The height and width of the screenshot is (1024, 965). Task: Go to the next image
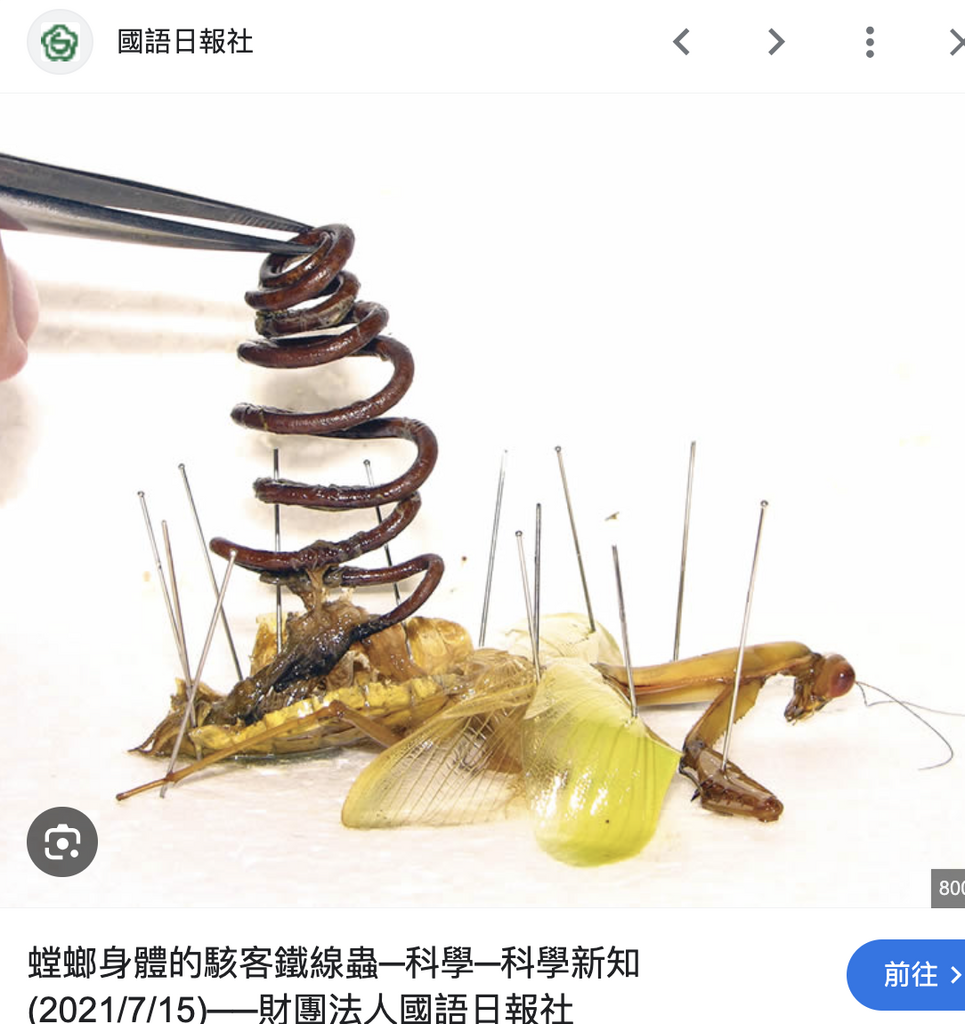pos(775,42)
